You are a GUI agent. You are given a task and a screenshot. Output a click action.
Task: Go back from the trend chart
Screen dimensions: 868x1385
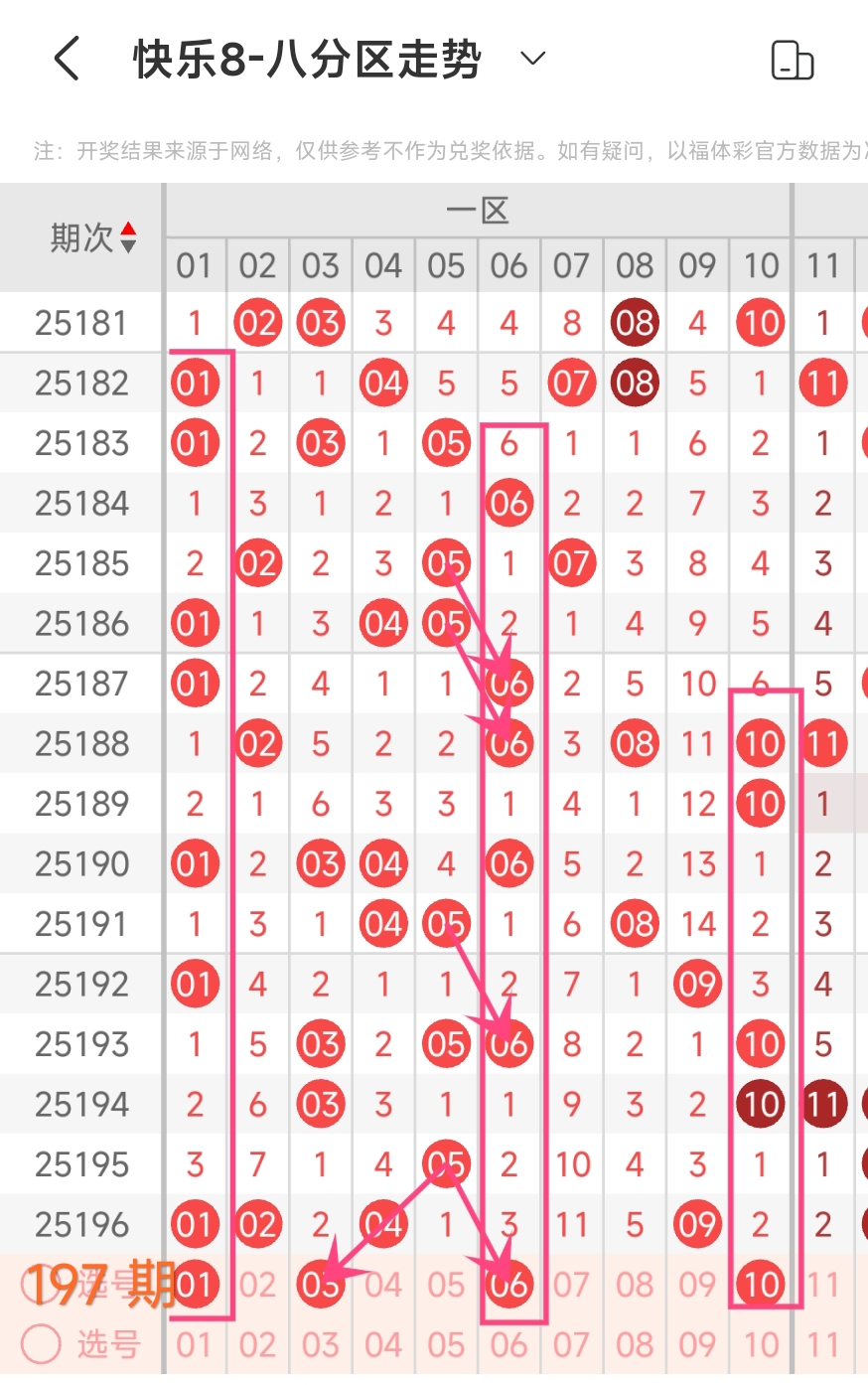click(x=67, y=60)
